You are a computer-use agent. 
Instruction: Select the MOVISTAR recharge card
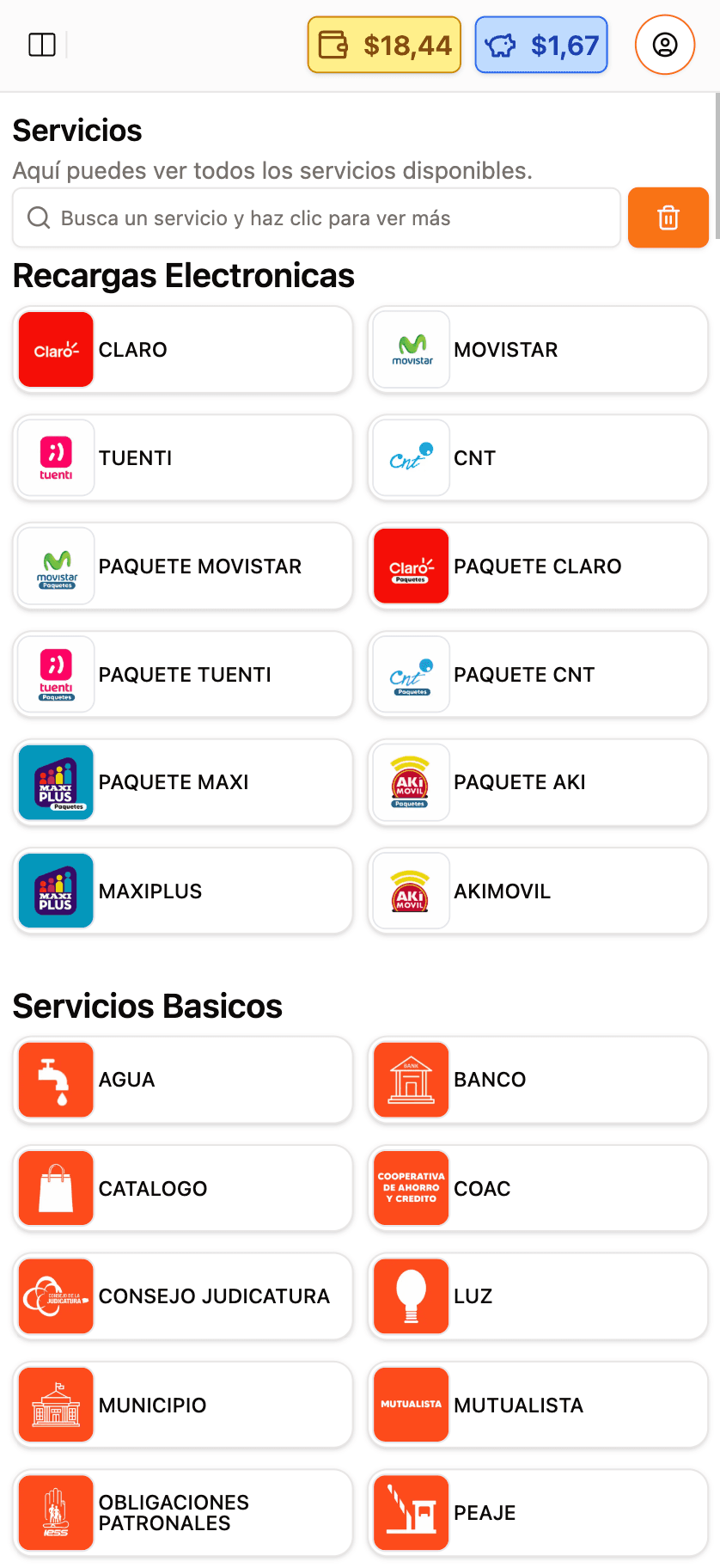(x=538, y=350)
